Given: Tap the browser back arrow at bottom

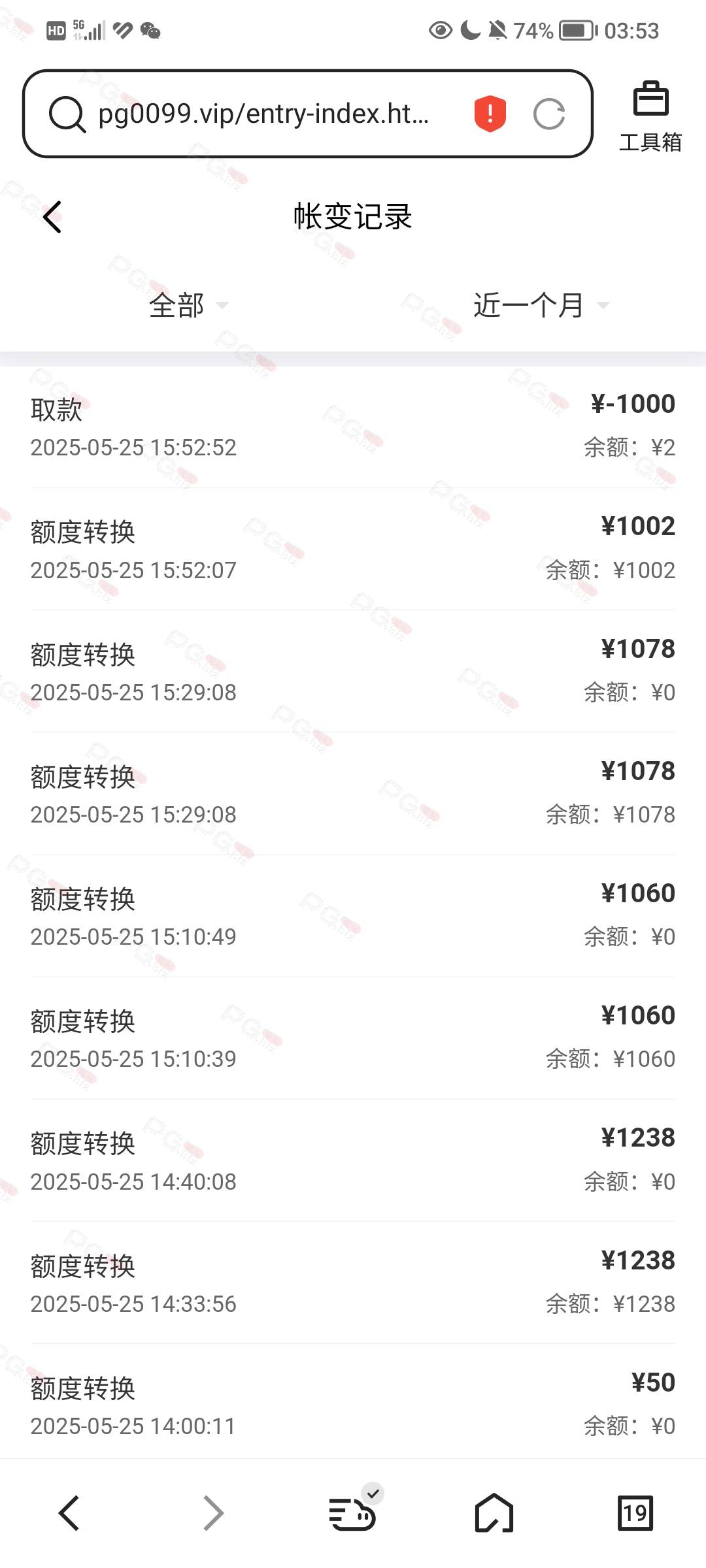Looking at the screenshot, I should [69, 1513].
